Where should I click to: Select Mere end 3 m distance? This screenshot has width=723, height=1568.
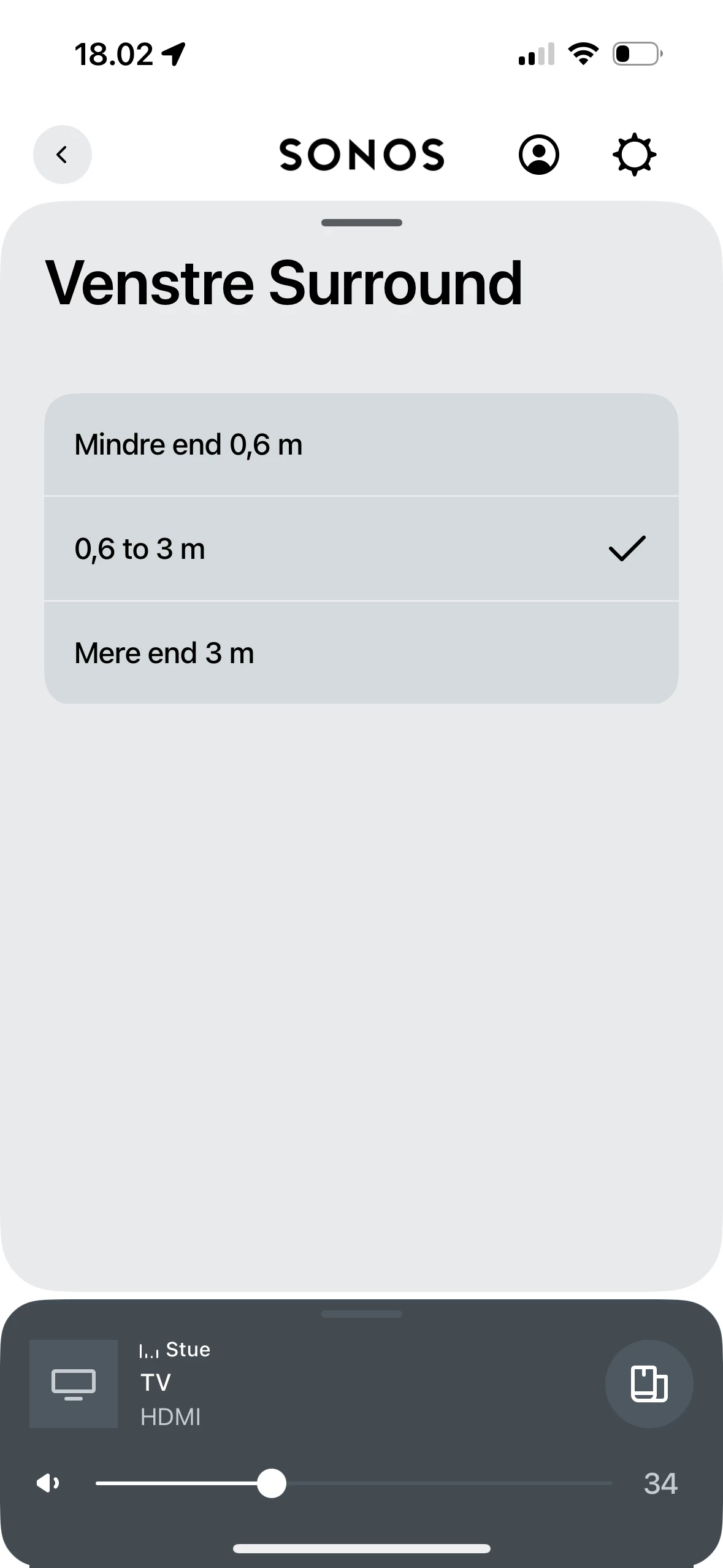click(x=361, y=653)
